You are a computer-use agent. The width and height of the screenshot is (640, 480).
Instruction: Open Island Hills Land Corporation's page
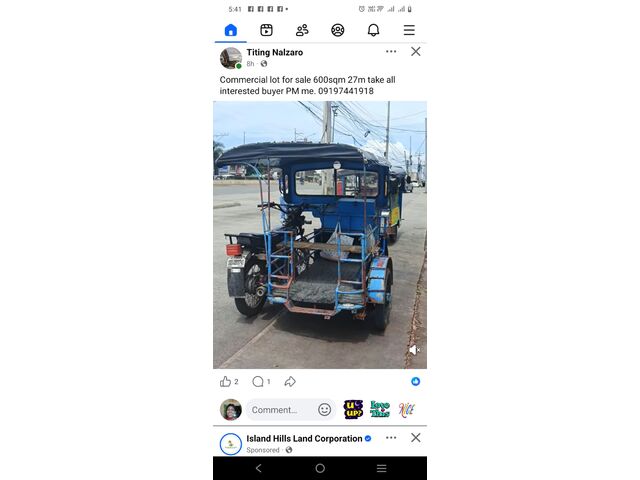[x=304, y=438]
